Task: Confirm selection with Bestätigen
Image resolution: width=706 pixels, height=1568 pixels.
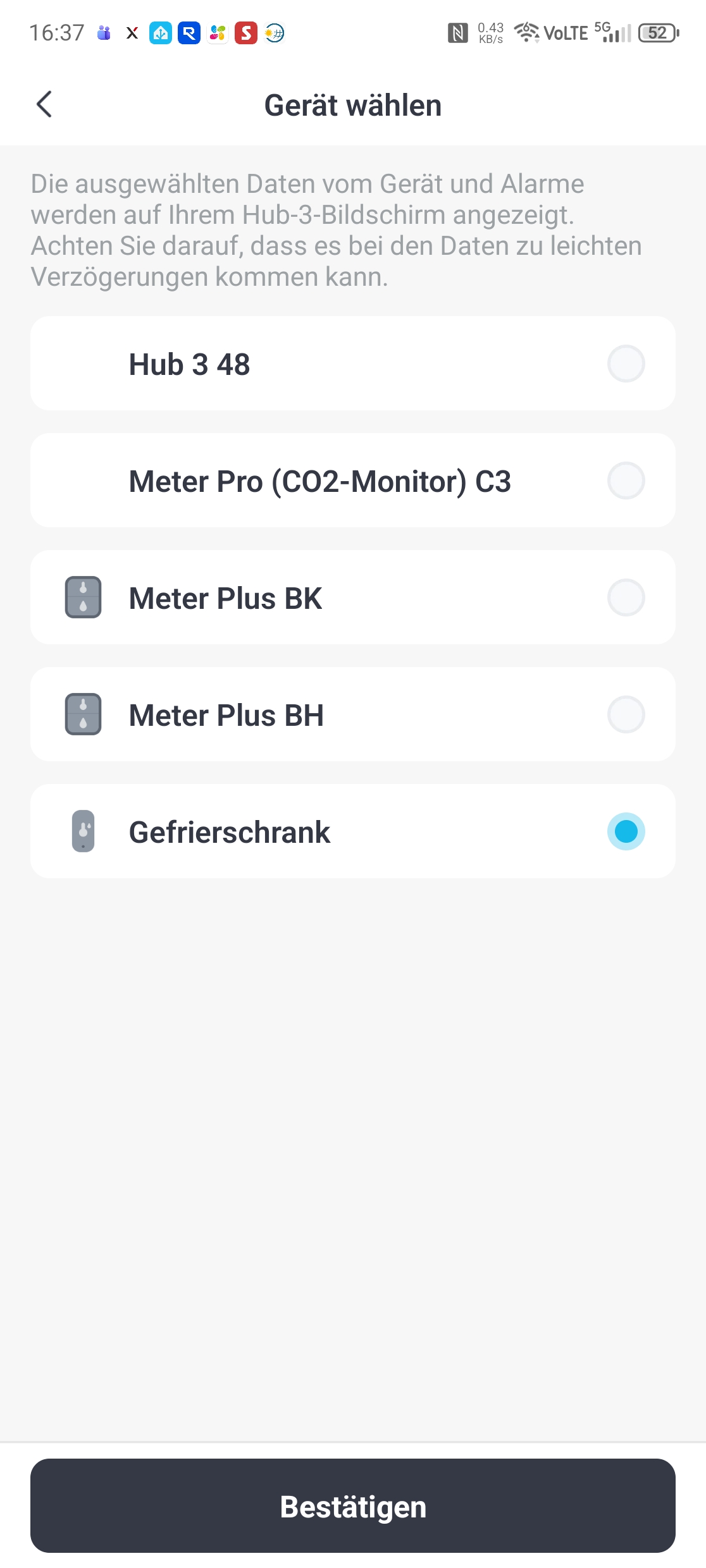Action: point(353,1506)
